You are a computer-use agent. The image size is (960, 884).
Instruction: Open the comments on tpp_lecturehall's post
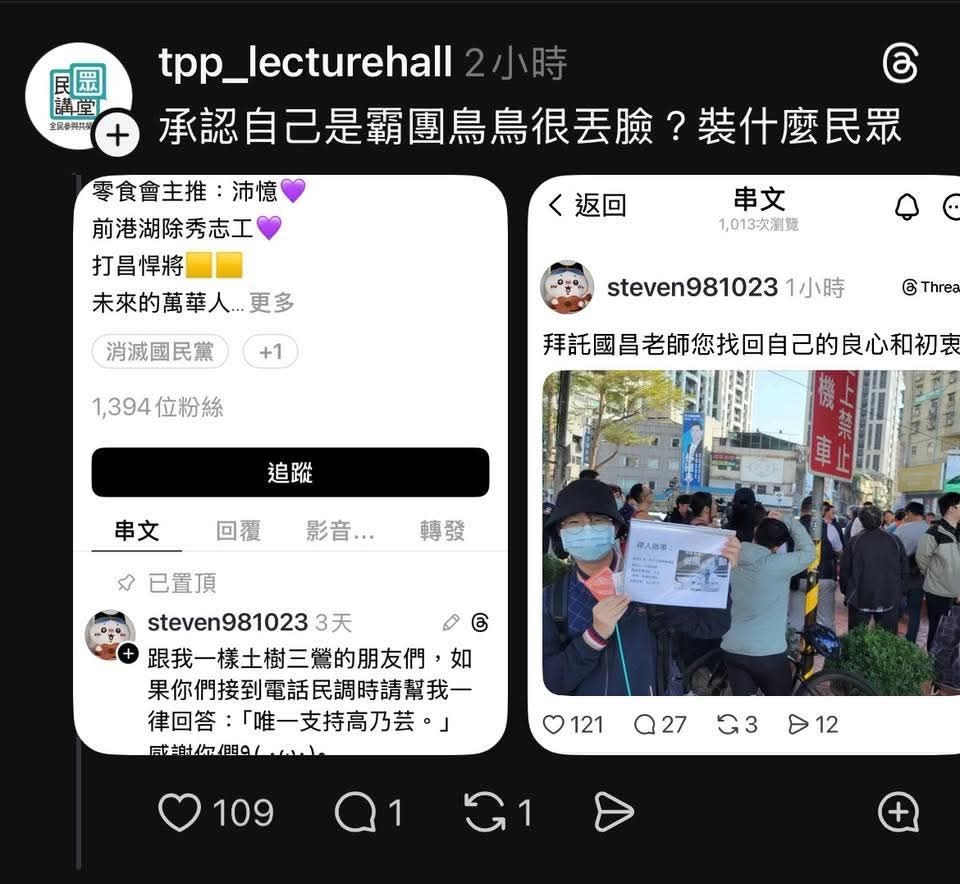356,812
